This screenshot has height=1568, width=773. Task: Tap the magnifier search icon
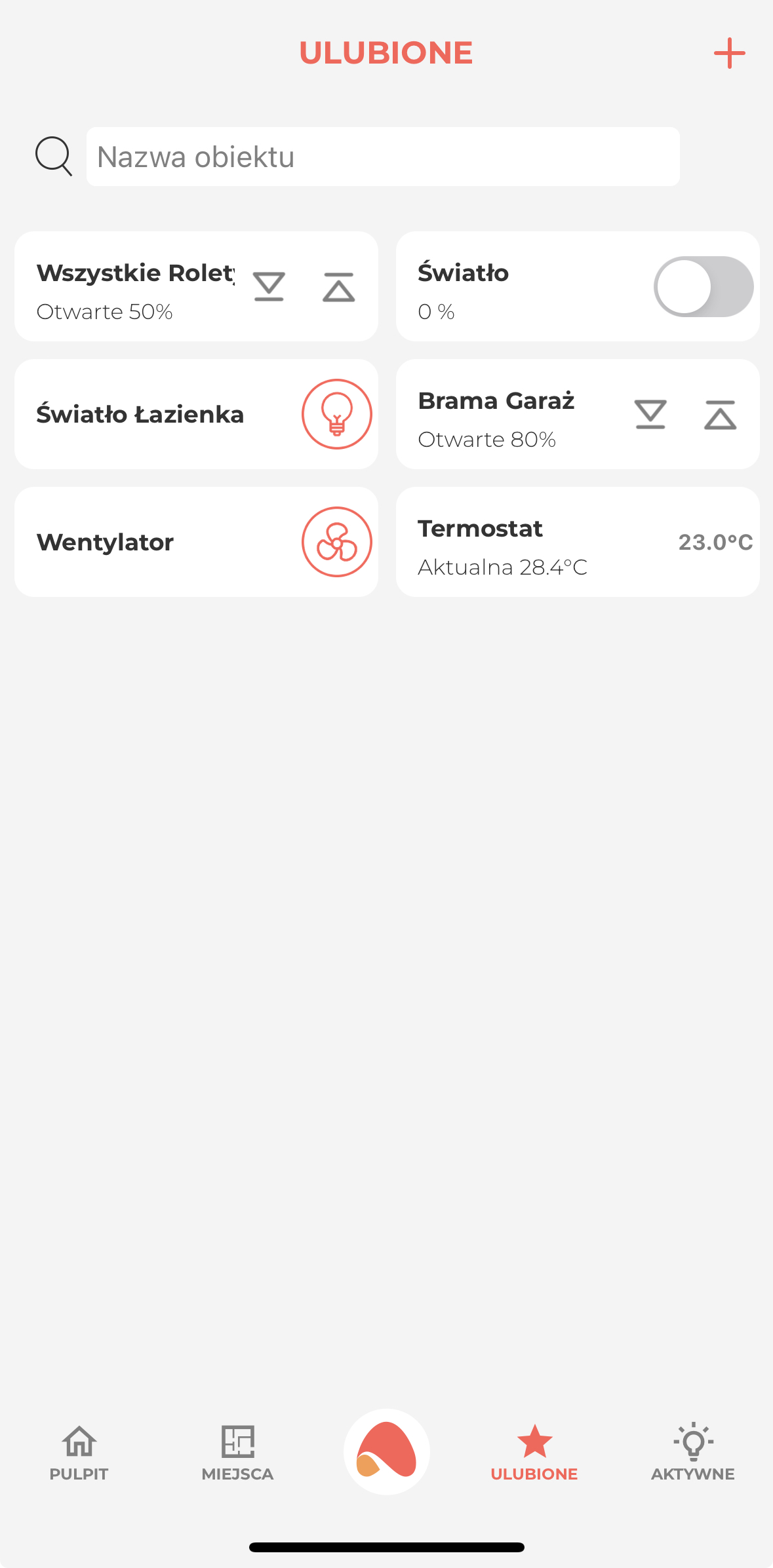click(x=53, y=156)
